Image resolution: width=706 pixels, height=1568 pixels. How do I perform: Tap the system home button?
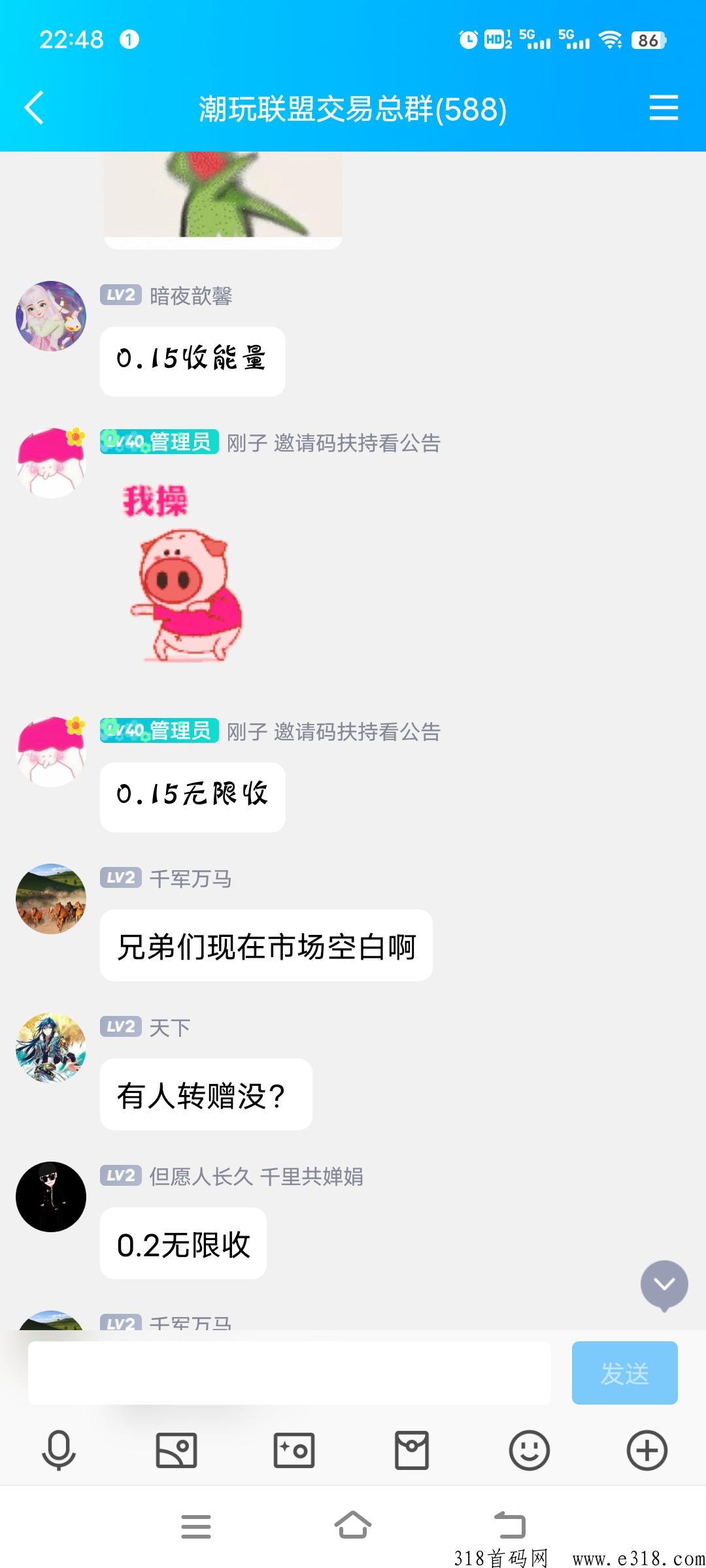353,1526
